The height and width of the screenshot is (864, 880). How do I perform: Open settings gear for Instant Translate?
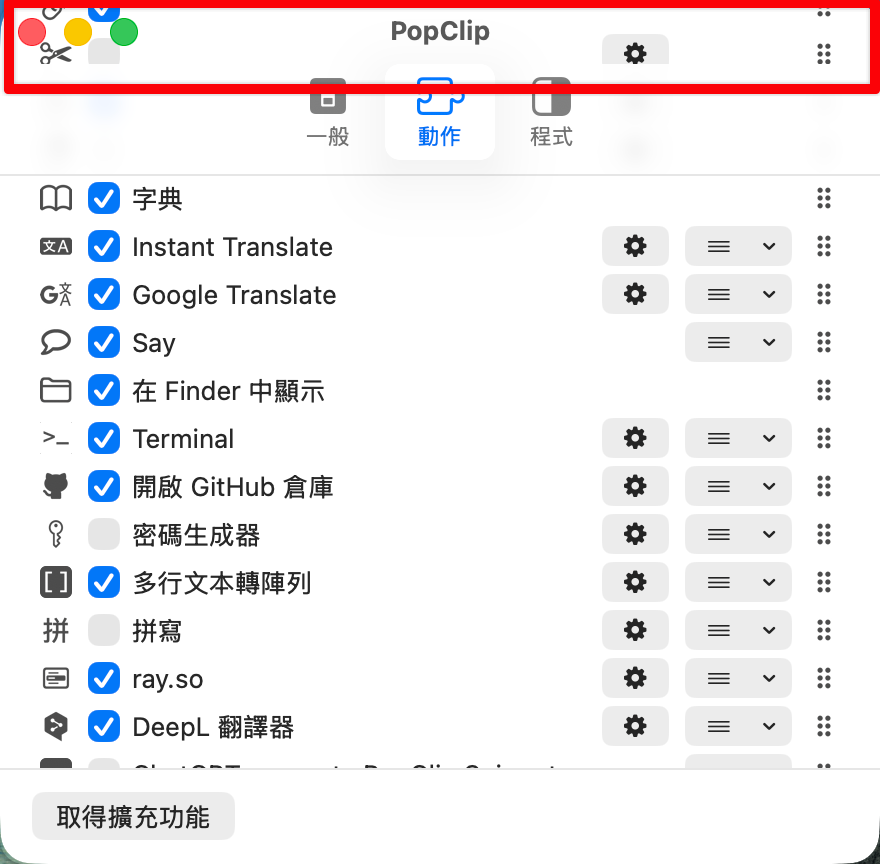[635, 247]
